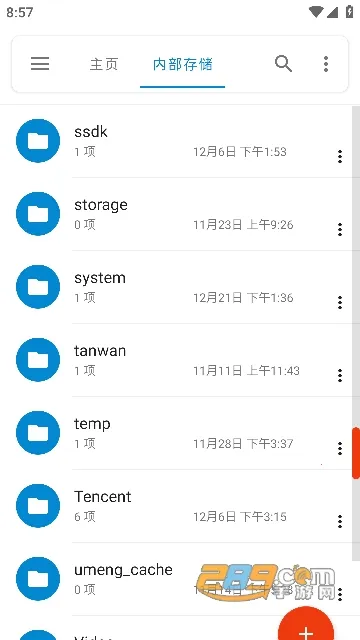
Task: Open the hamburger drawer menu
Action: pos(40,64)
